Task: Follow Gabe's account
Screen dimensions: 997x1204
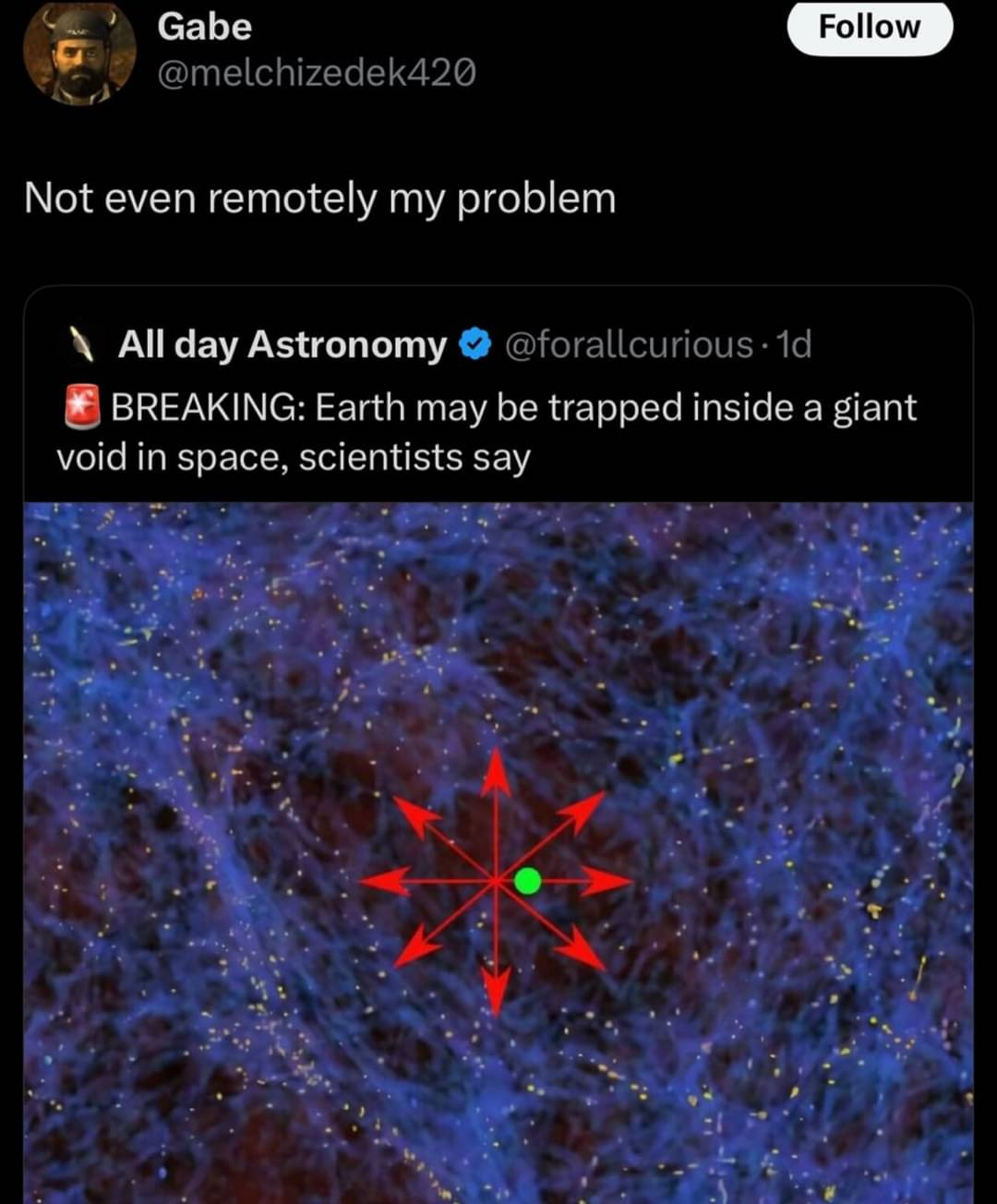Action: pyautogui.click(x=869, y=28)
